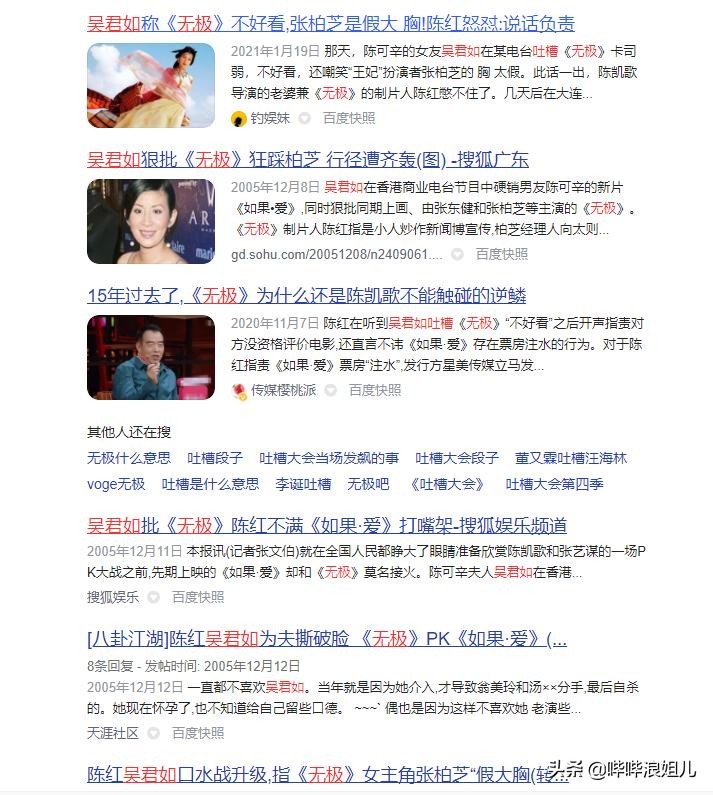Open '吴君如批《无极》陈红不满' Sohu result
This screenshot has width=713, height=795.
point(326,525)
